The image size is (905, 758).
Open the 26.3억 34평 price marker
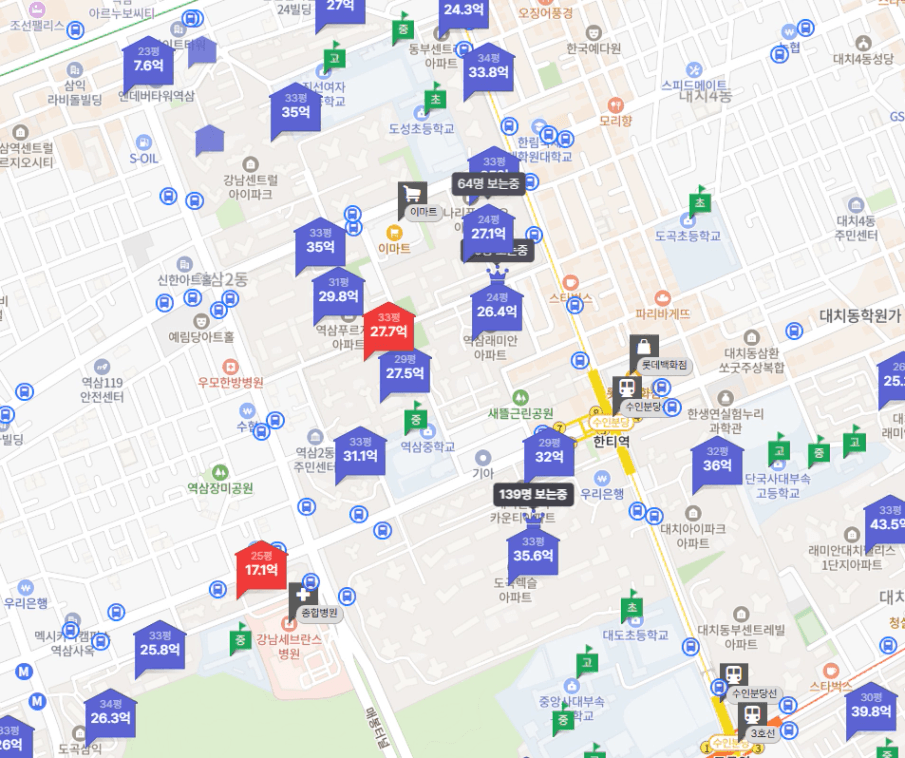coord(110,715)
